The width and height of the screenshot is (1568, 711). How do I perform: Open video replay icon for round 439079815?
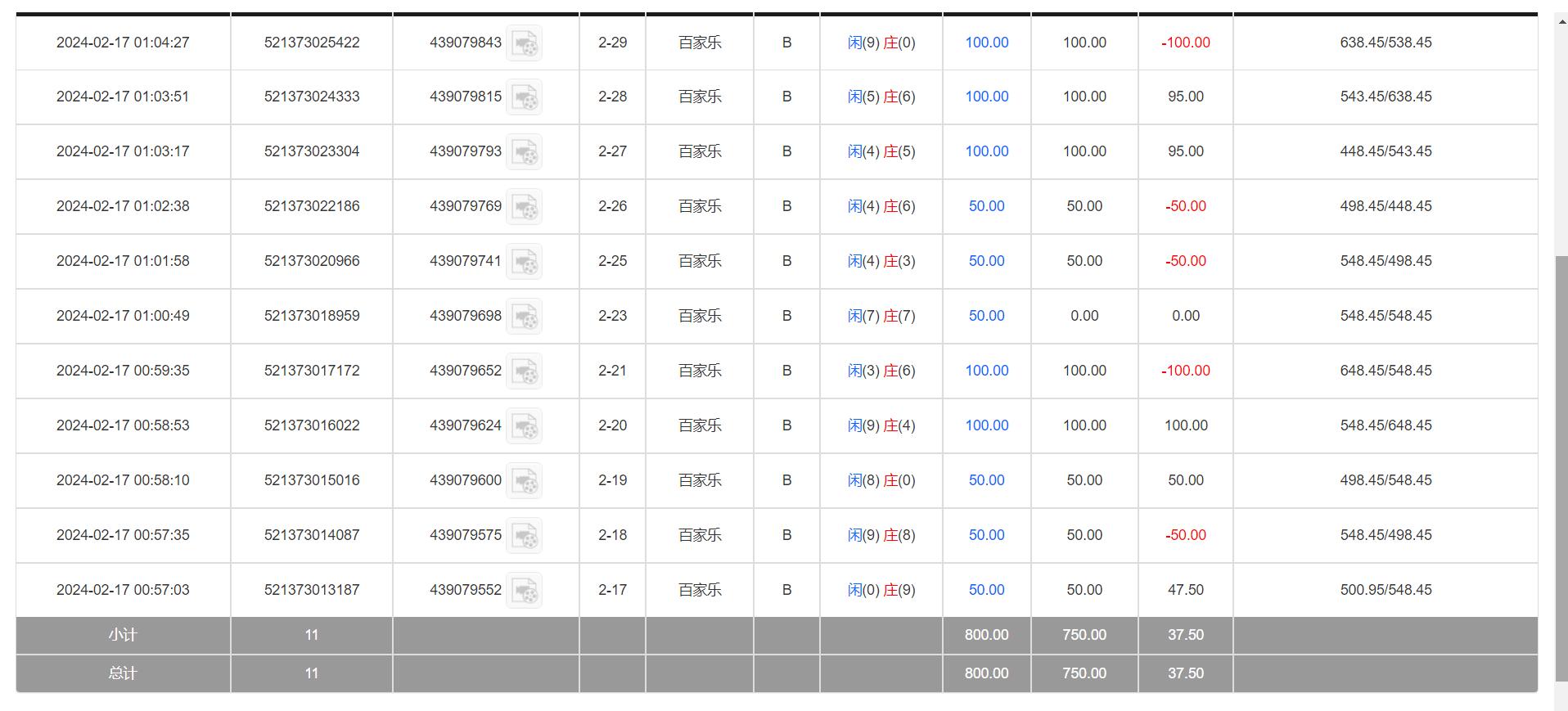click(x=524, y=97)
